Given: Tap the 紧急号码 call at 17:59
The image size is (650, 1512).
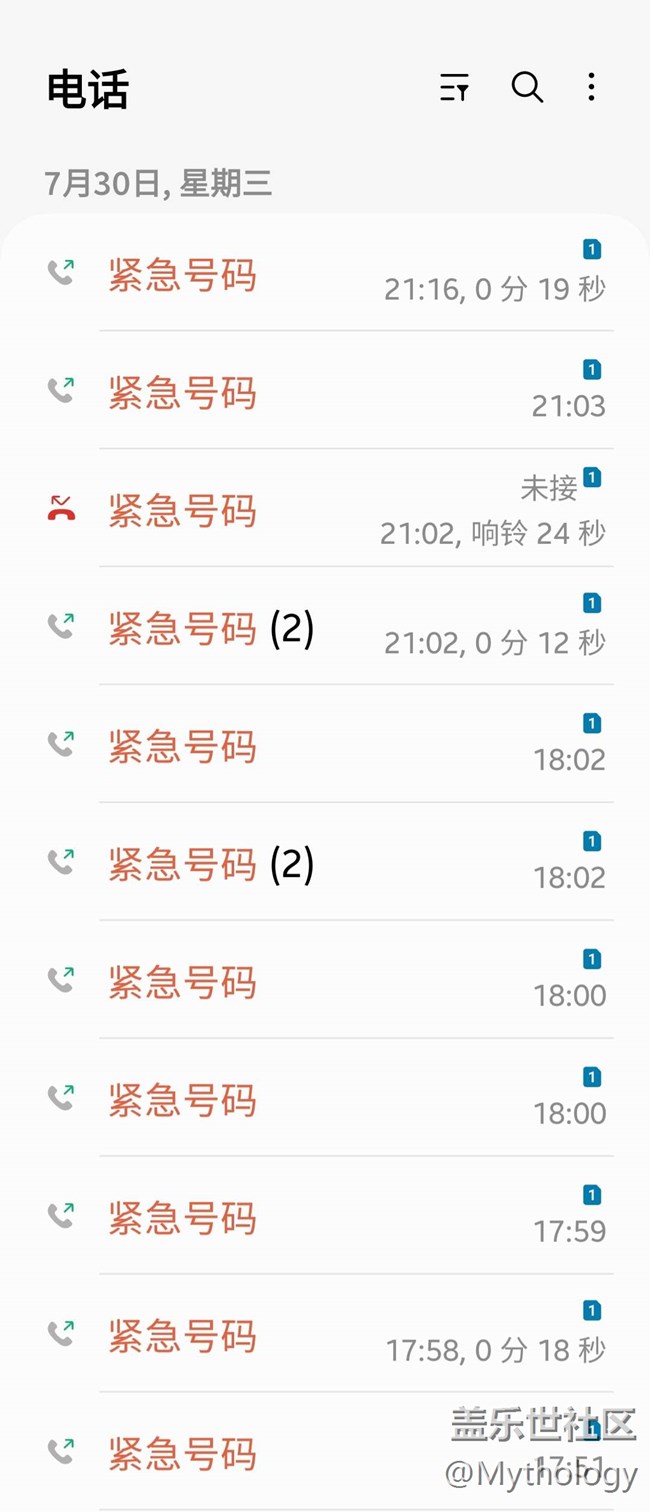Looking at the screenshot, I should (x=330, y=1217).
